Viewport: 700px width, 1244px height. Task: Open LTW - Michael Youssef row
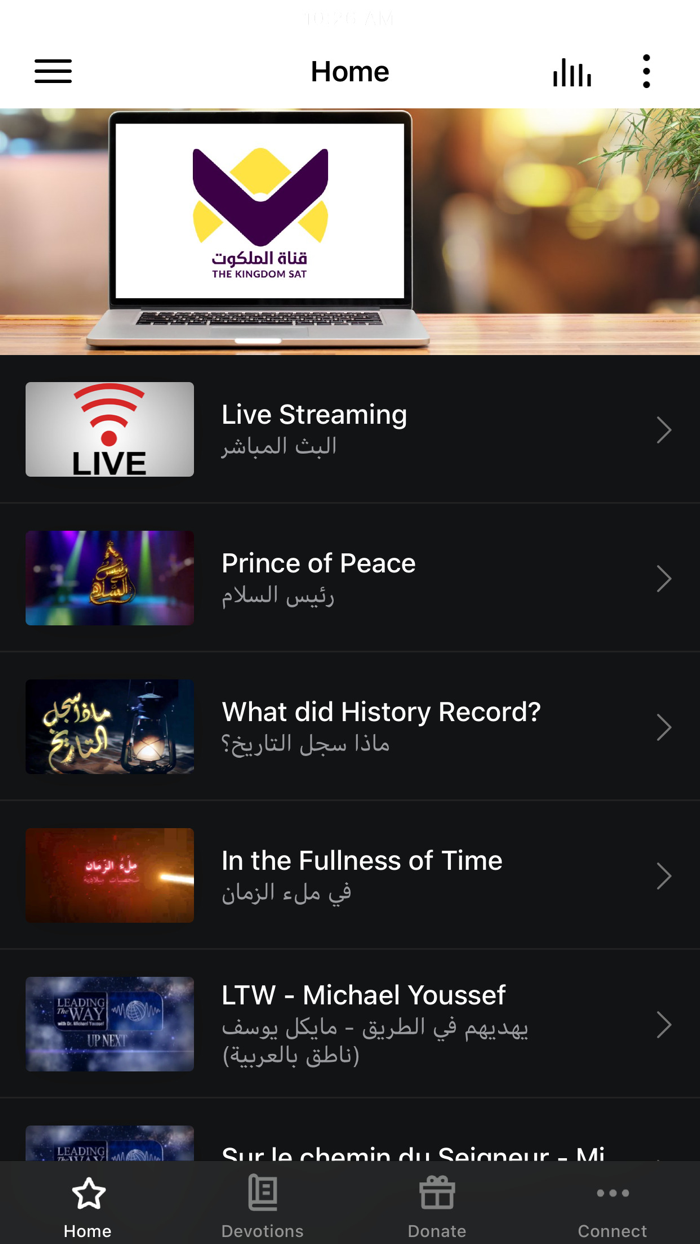click(x=350, y=1024)
